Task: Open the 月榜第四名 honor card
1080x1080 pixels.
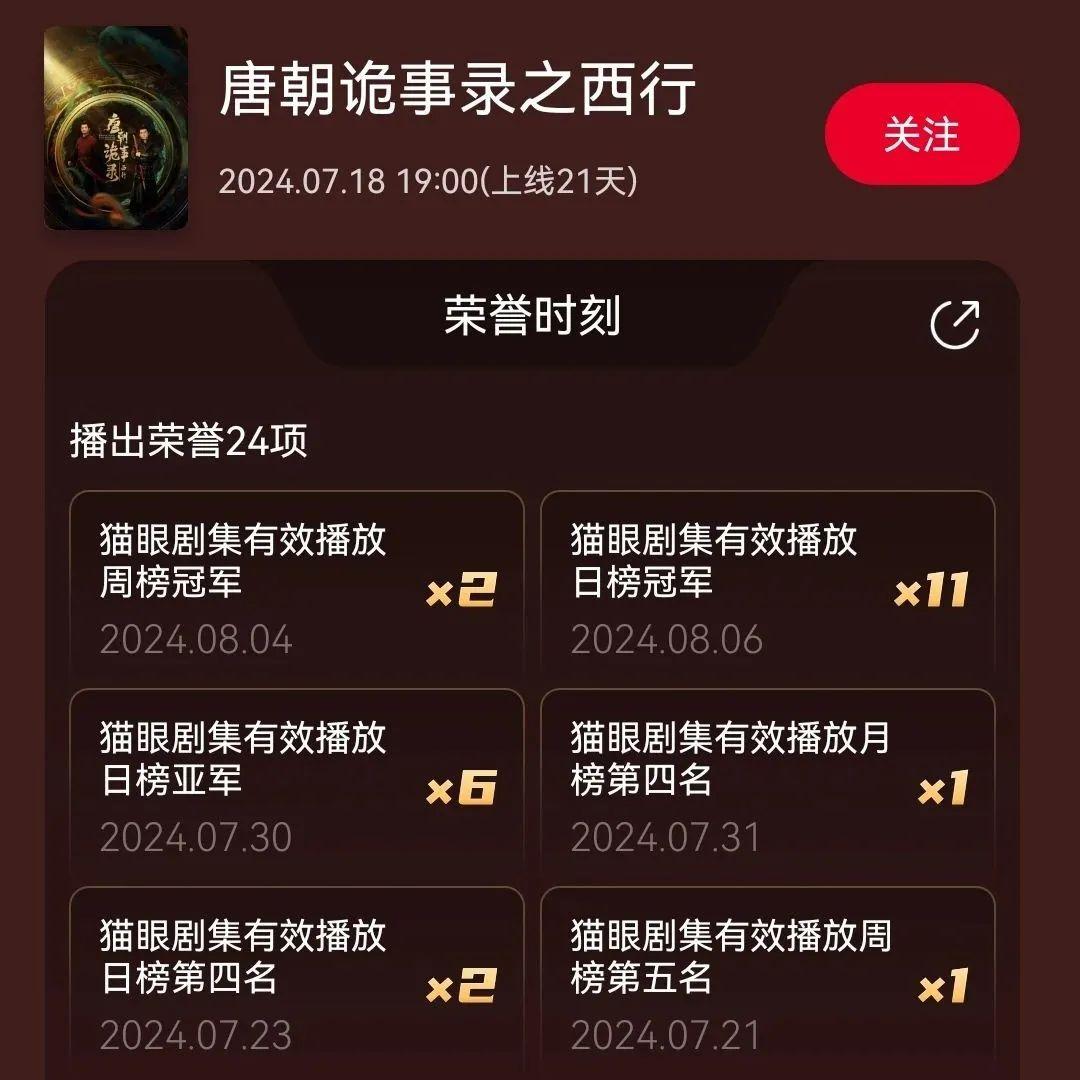Action: (767, 783)
